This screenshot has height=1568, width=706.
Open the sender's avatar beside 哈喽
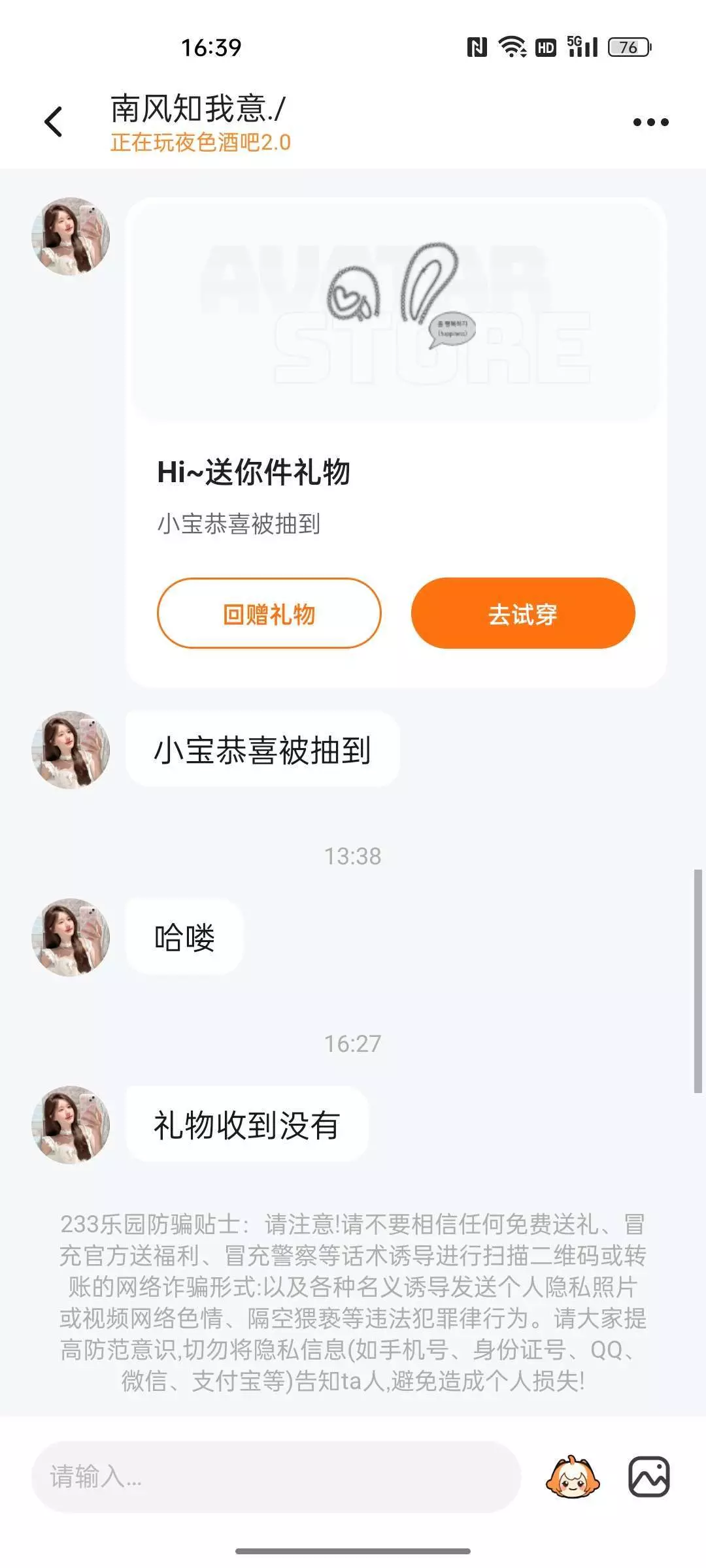point(71,938)
